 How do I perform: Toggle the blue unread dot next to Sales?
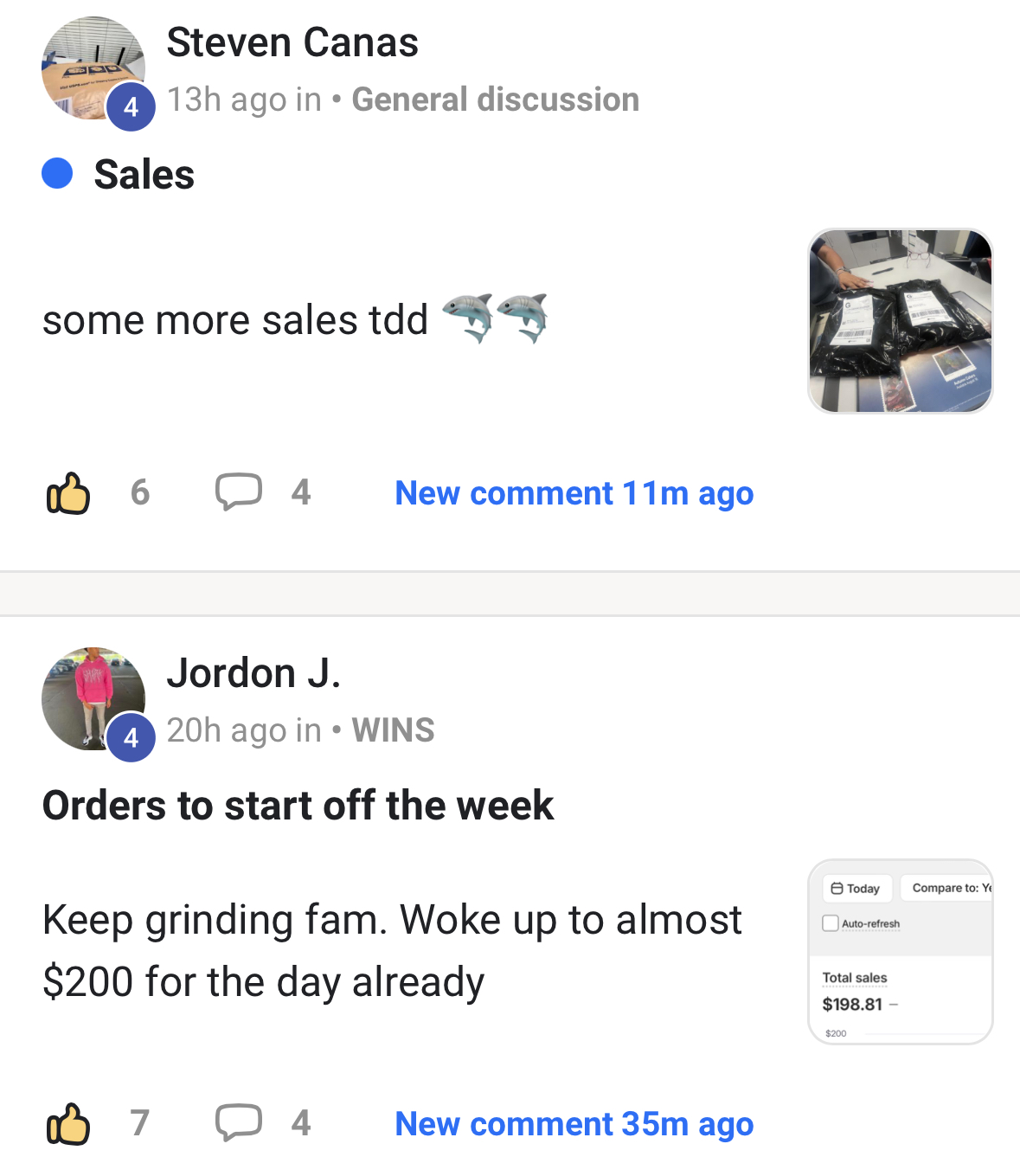pos(57,173)
